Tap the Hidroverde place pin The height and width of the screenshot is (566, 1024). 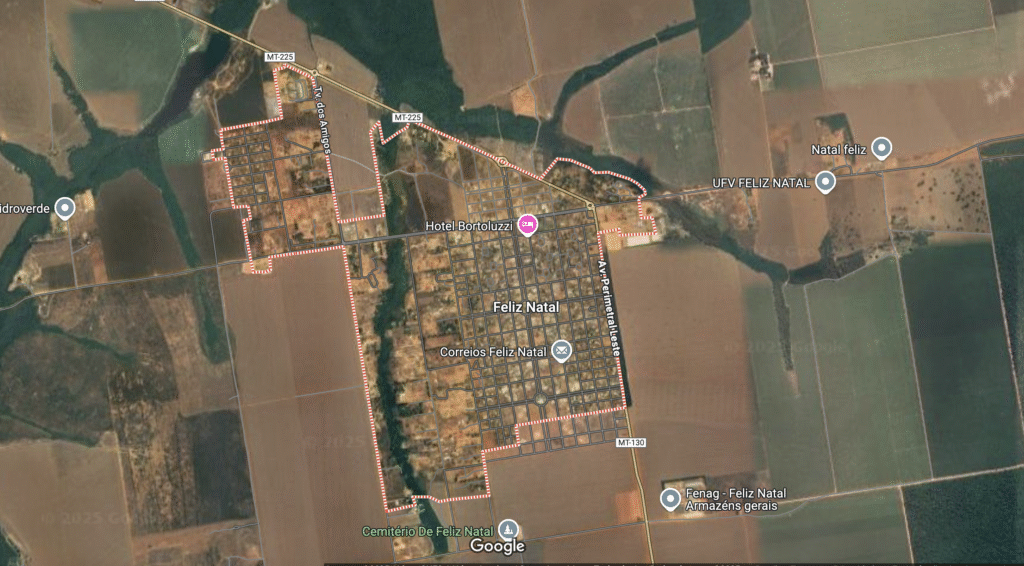65,208
